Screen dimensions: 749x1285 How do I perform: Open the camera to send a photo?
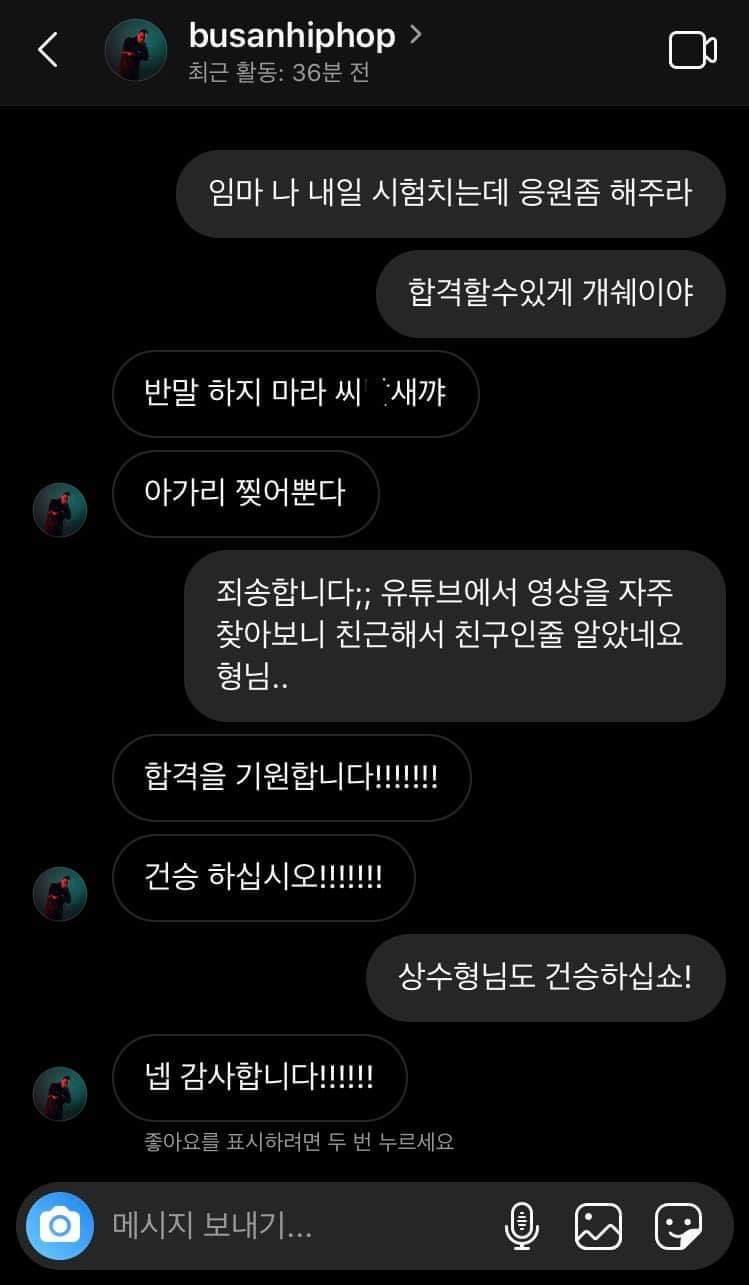[60, 1224]
